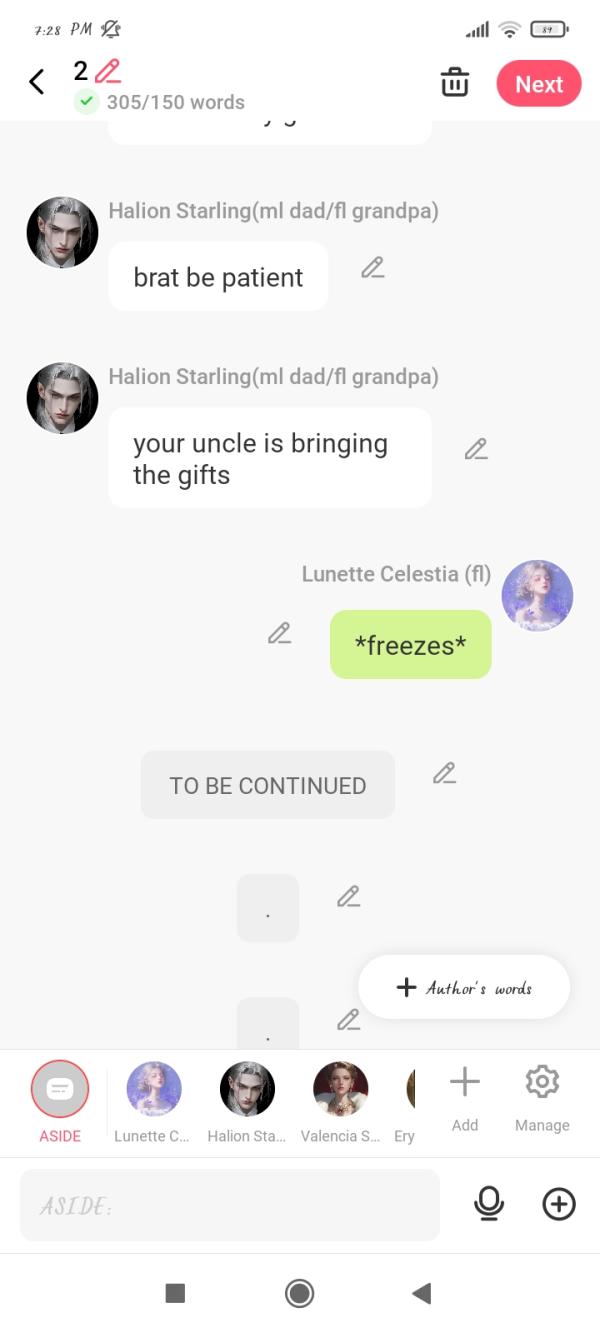This screenshot has width=600, height=1333.
Task: Open the plus attachment menu
Action: pyautogui.click(x=559, y=1205)
